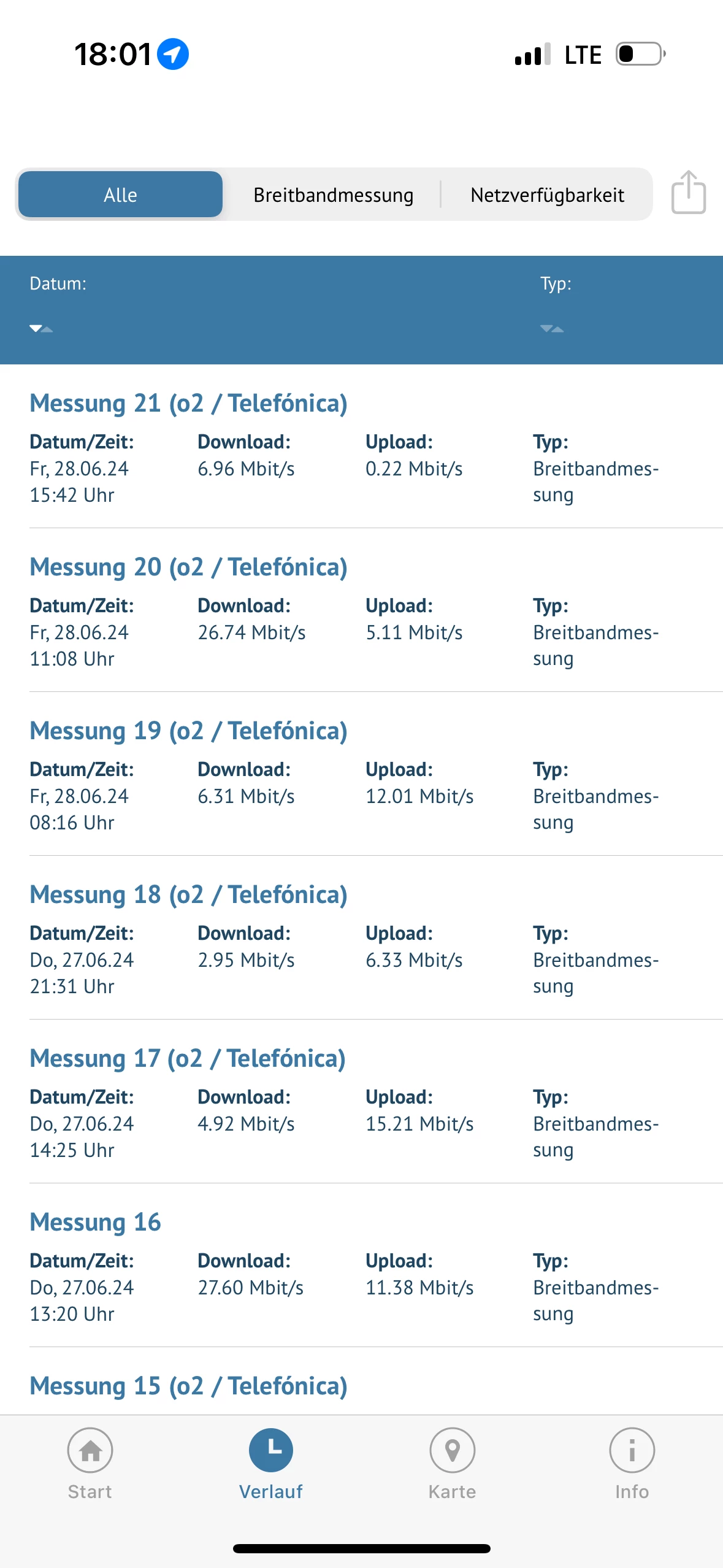Switch to the Breitbandmessung segment

(333, 194)
